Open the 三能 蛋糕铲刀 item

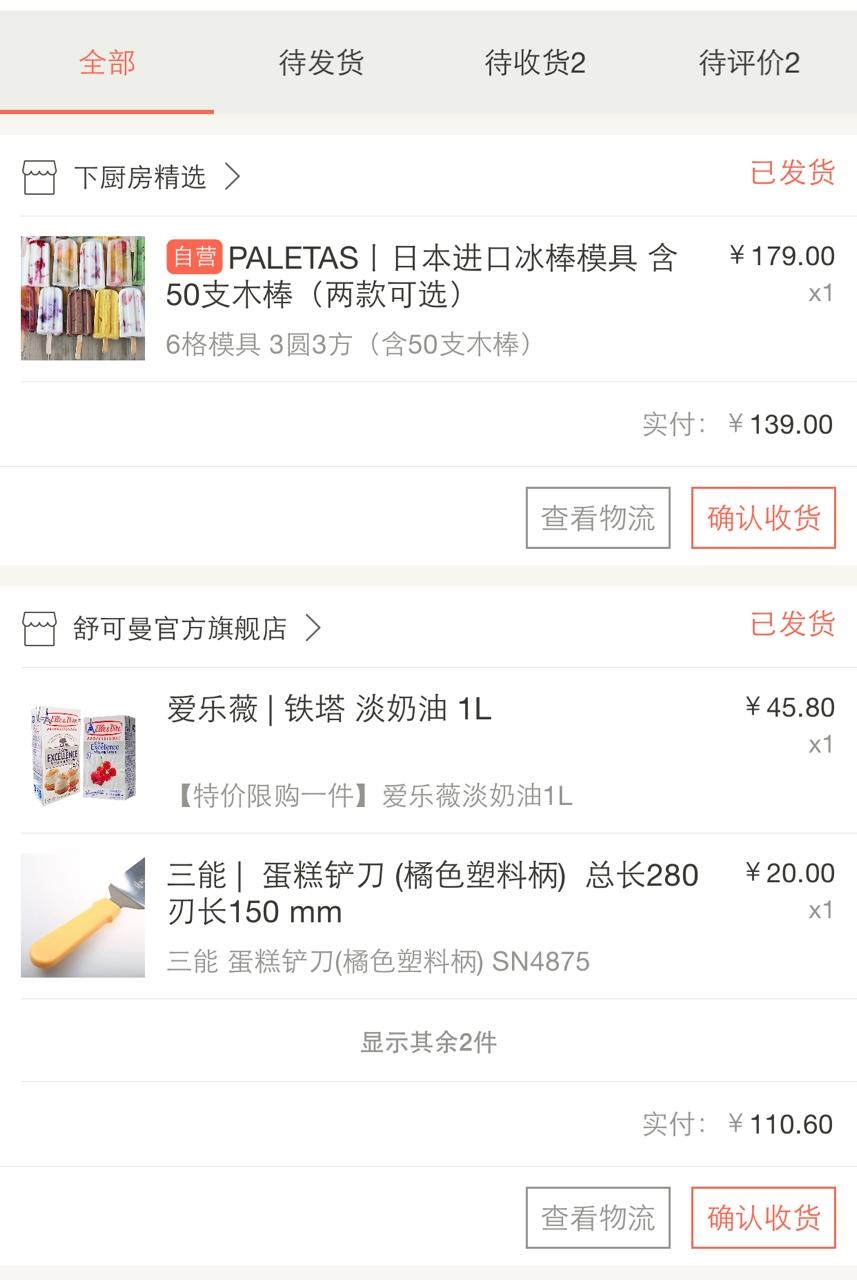pyautogui.click(x=428, y=916)
